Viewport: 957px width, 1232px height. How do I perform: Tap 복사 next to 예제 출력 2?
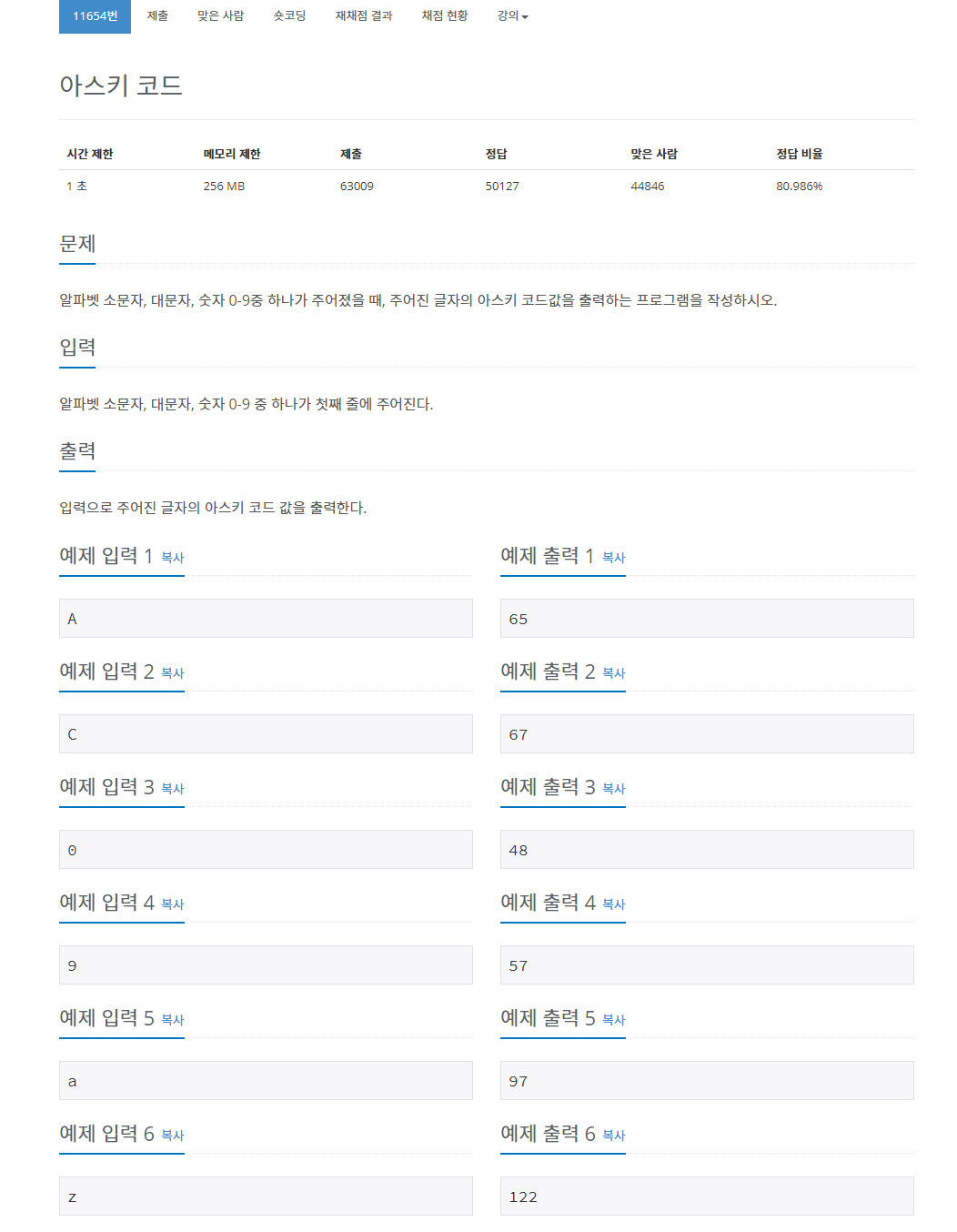point(614,673)
